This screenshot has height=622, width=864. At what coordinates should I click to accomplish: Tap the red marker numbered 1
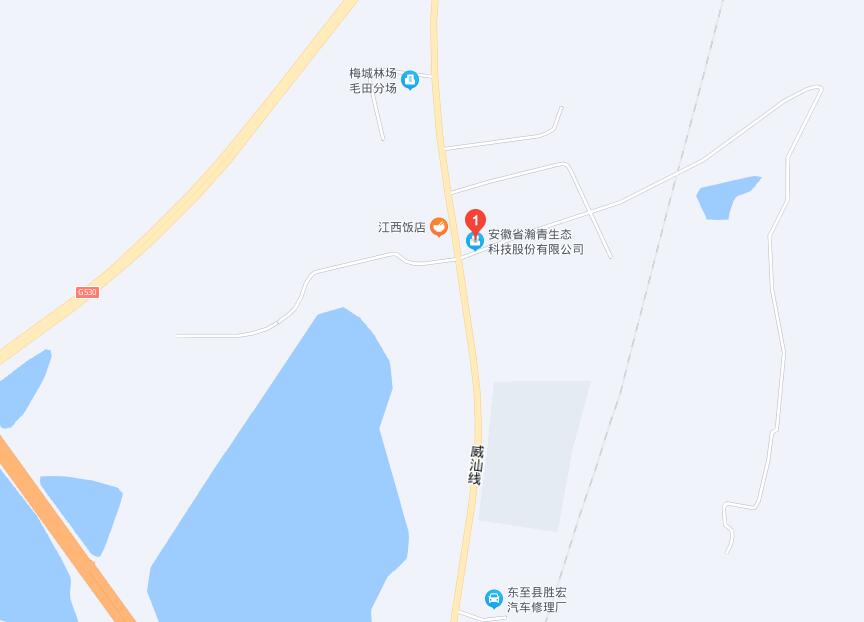[477, 221]
